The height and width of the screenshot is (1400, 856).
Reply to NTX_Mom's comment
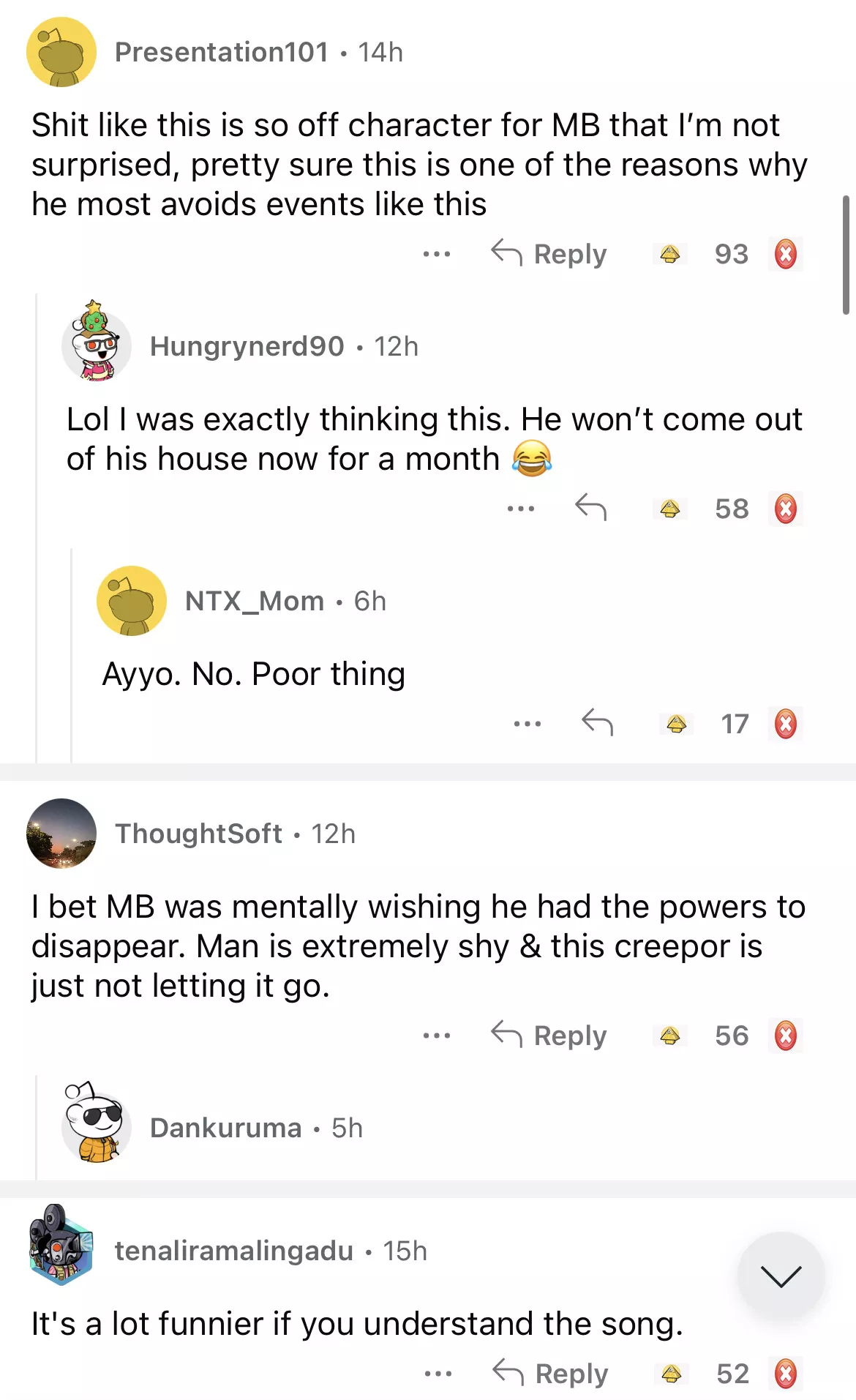coord(597,723)
